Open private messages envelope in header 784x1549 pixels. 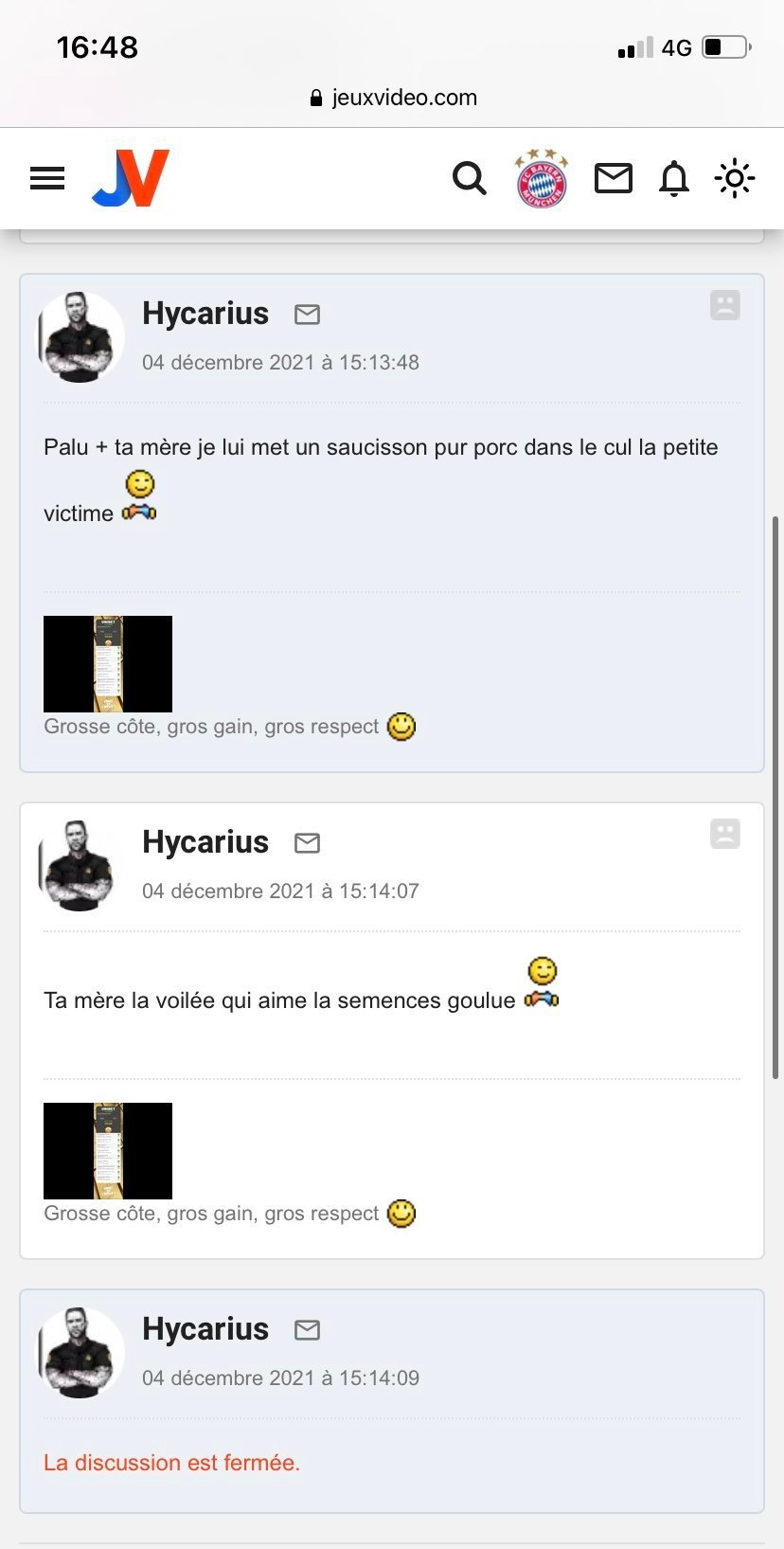[613, 178]
